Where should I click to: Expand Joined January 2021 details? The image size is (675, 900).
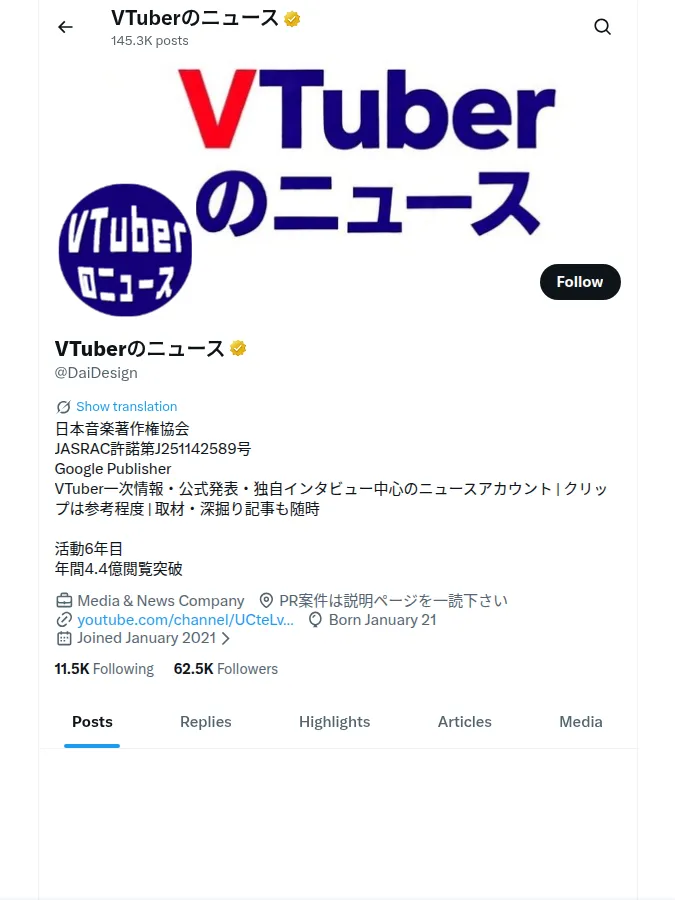pos(153,638)
